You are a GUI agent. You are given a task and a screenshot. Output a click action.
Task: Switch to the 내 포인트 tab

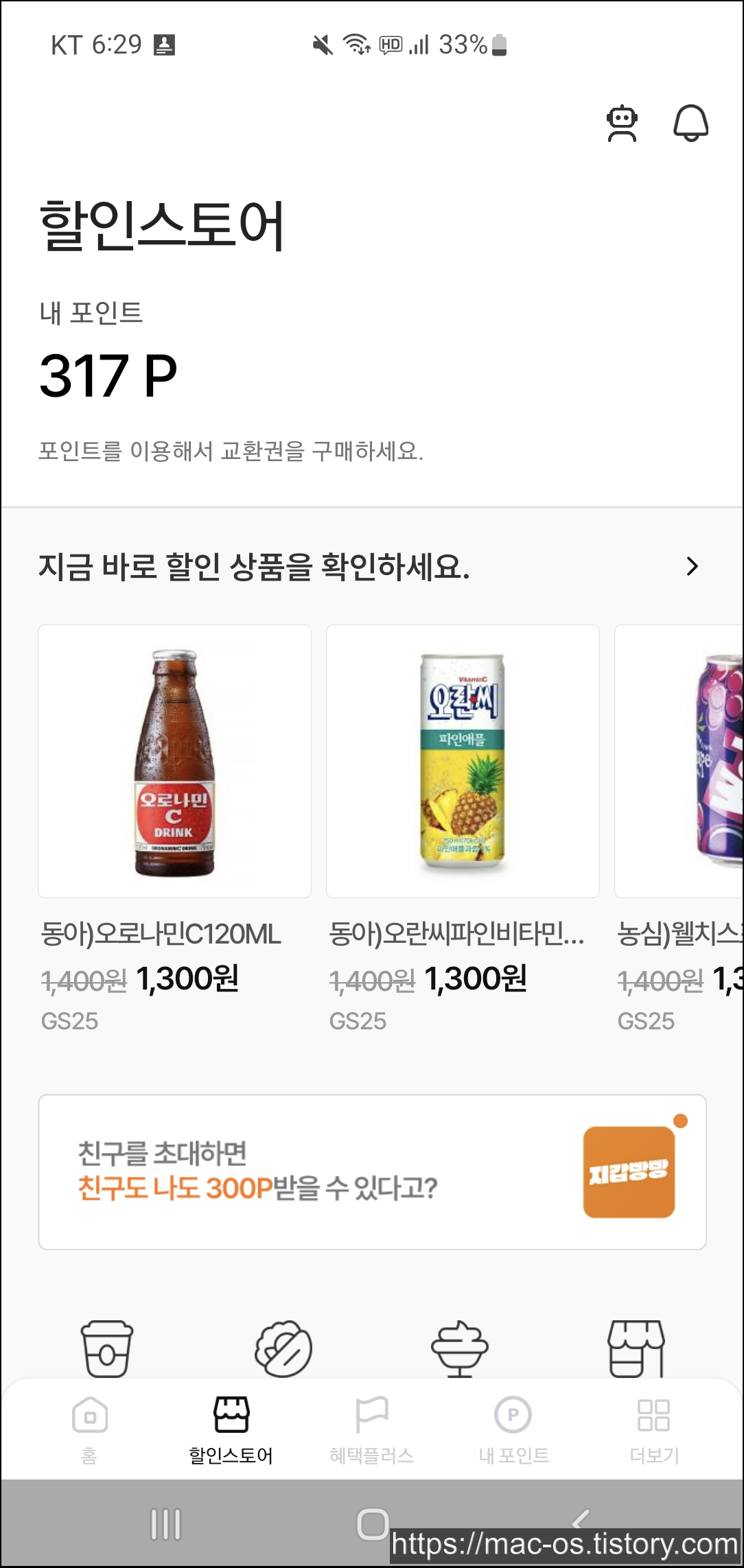coord(513,1429)
